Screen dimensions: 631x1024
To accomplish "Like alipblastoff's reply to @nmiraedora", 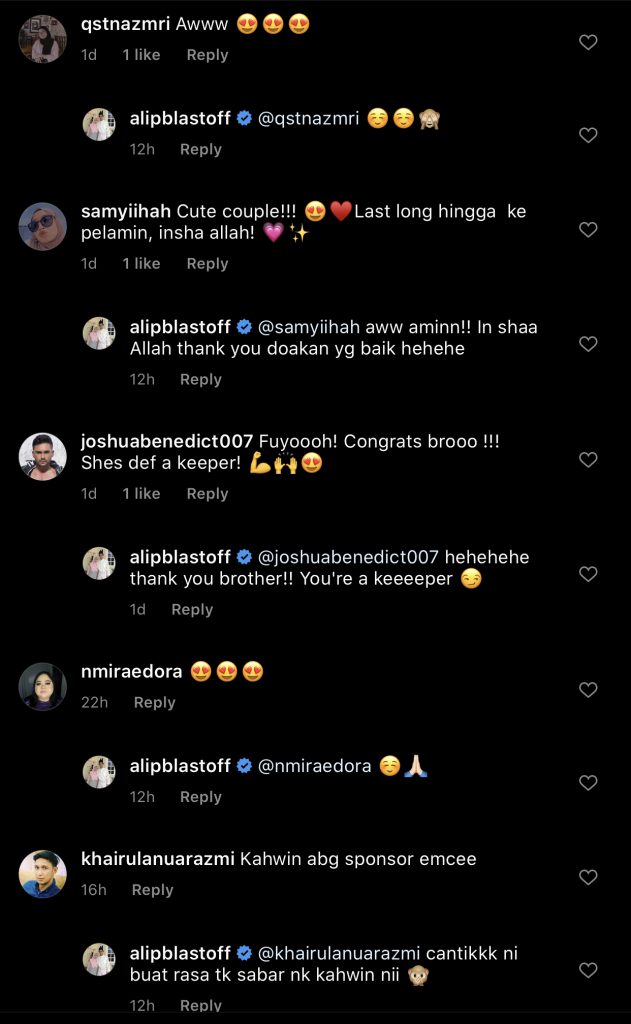I will pos(589,783).
